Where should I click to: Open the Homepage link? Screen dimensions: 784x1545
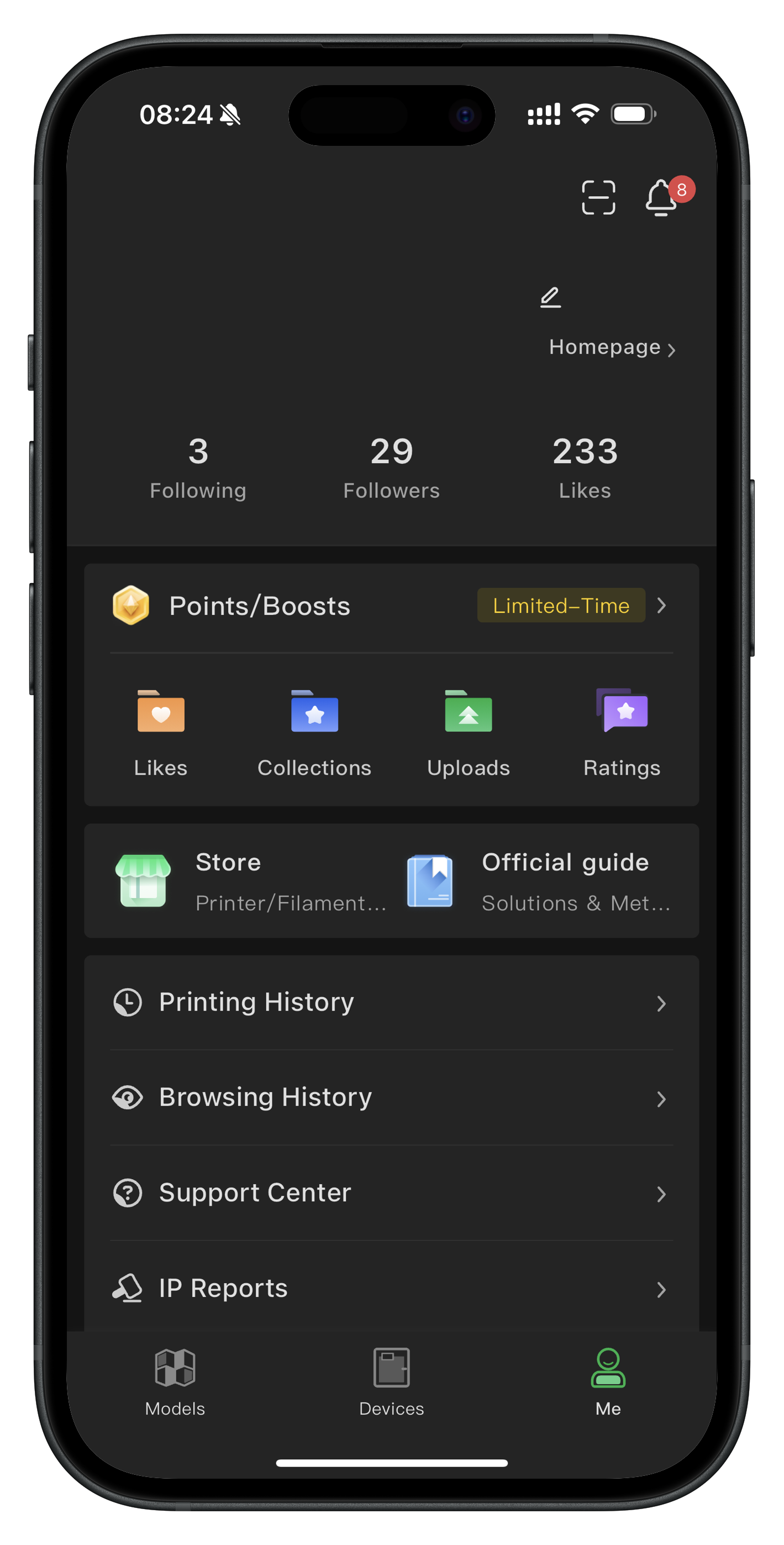(612, 347)
